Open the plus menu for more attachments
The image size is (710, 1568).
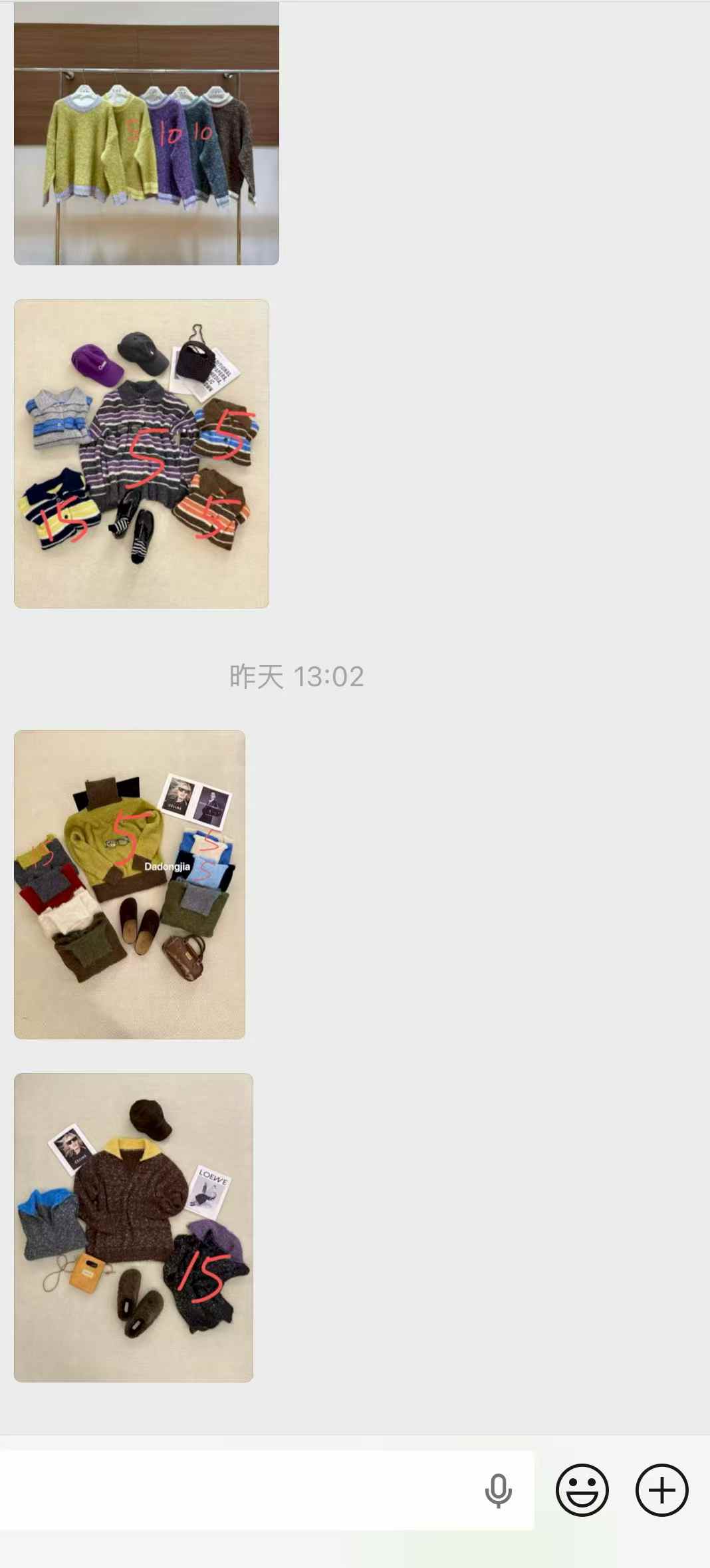[661, 1491]
